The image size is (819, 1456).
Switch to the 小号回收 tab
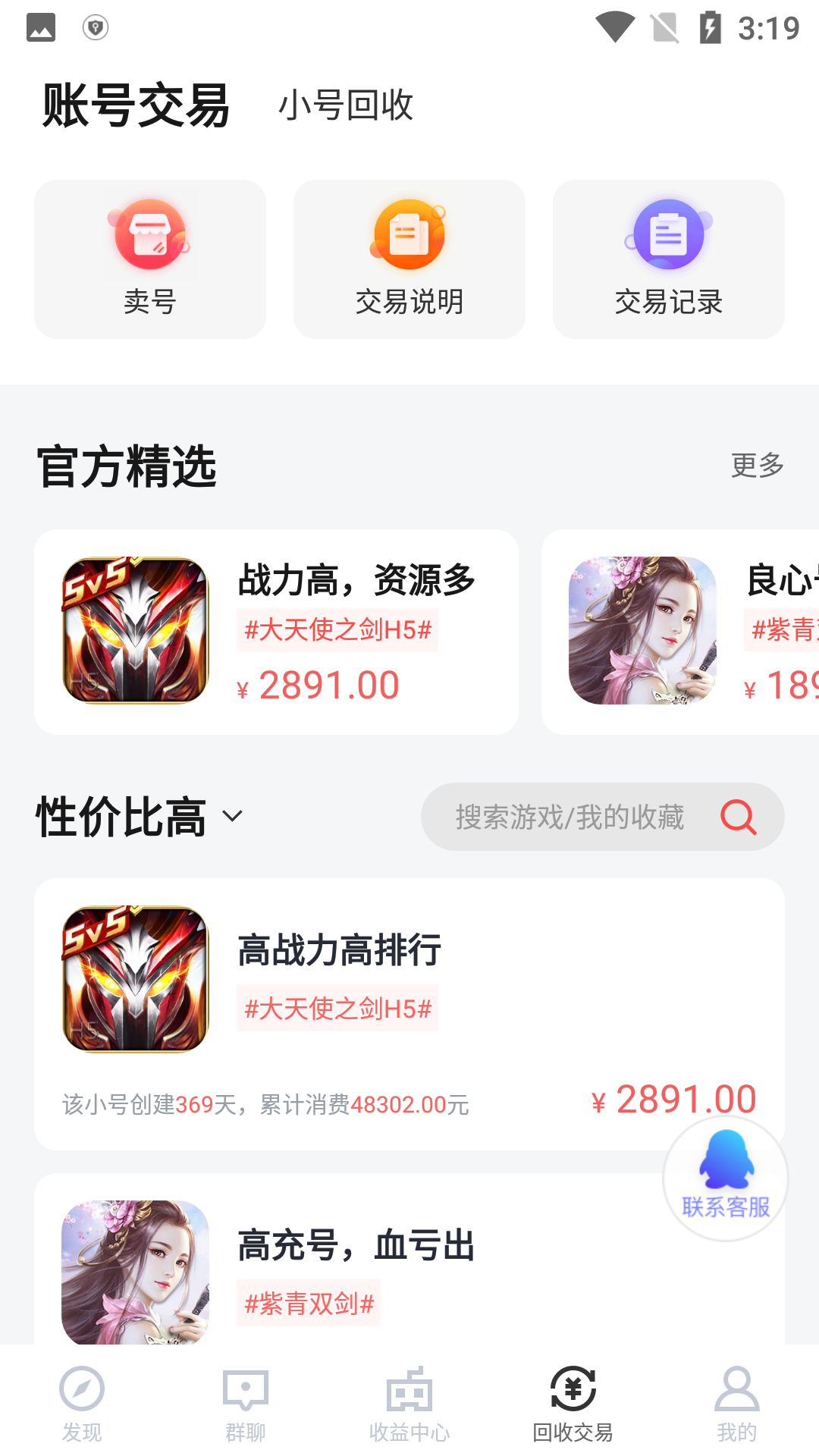point(346,106)
